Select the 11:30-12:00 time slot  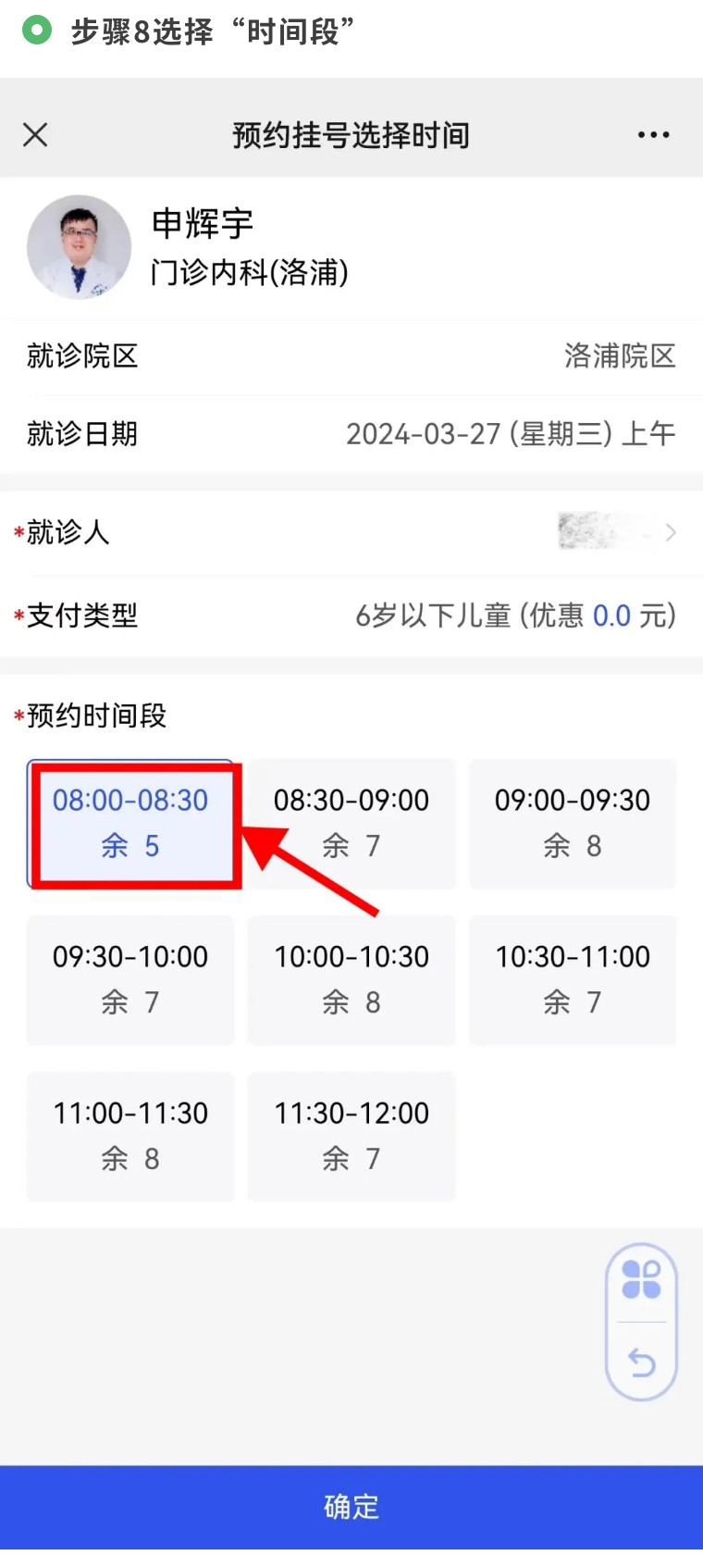click(351, 1137)
